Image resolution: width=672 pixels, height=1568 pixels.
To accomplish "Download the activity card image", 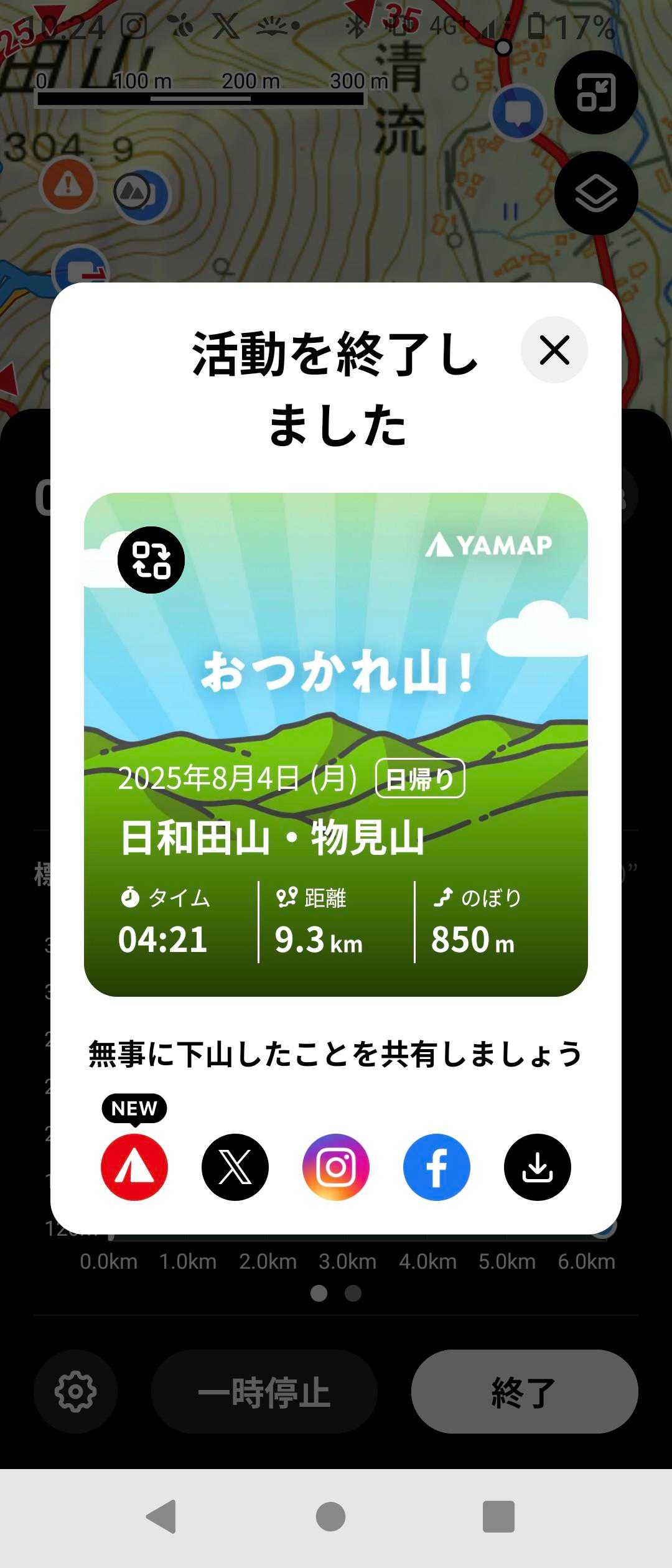I will pyautogui.click(x=538, y=1167).
